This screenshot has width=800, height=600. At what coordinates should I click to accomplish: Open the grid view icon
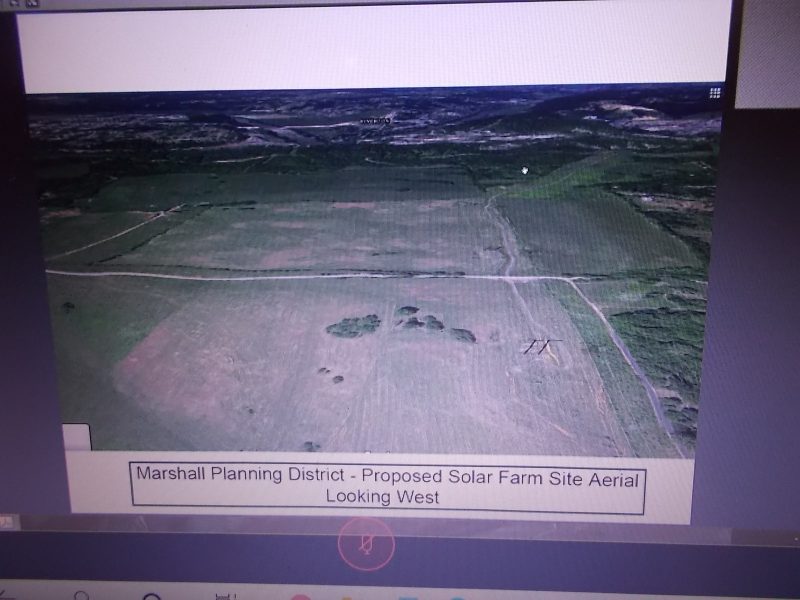[715, 93]
